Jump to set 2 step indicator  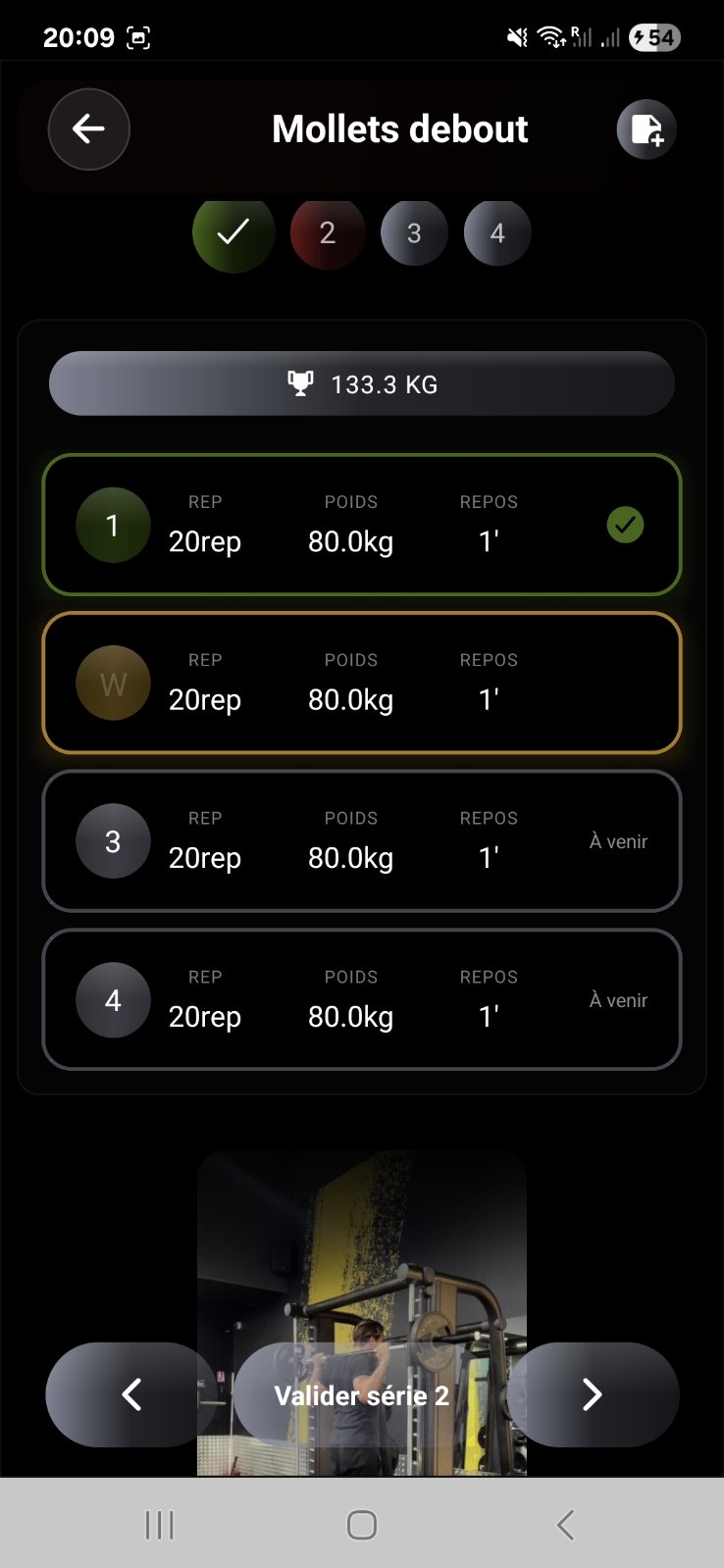coord(328,232)
